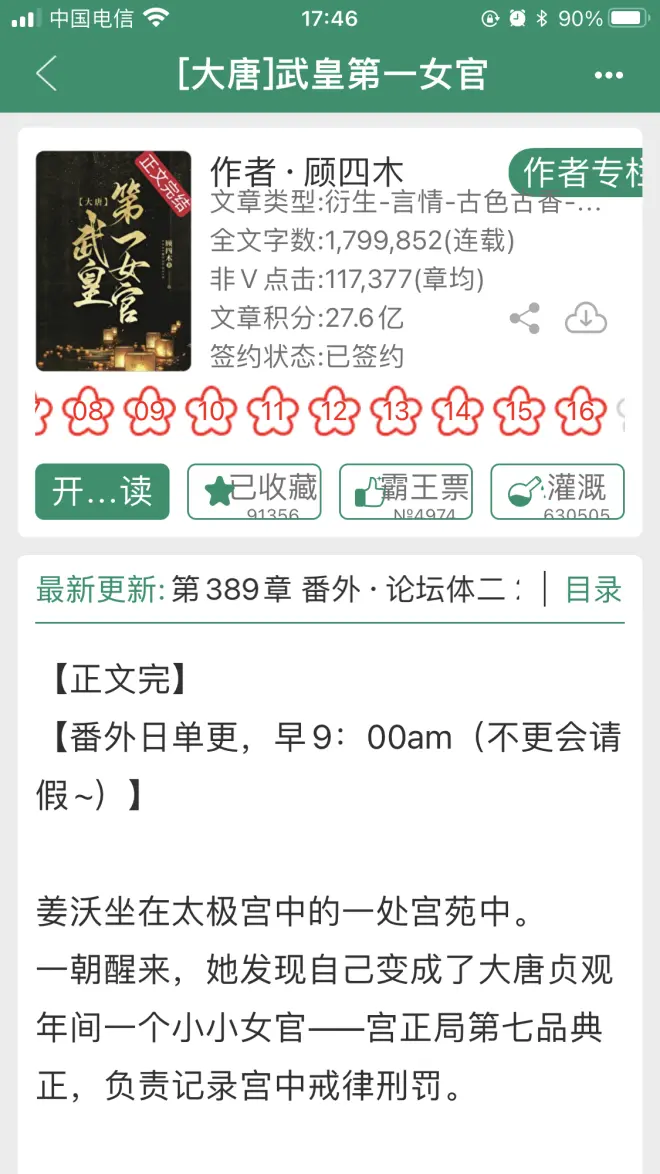Screen dimensions: 660x1174
Task: Start reading with the 开…读 button
Action: 102,491
